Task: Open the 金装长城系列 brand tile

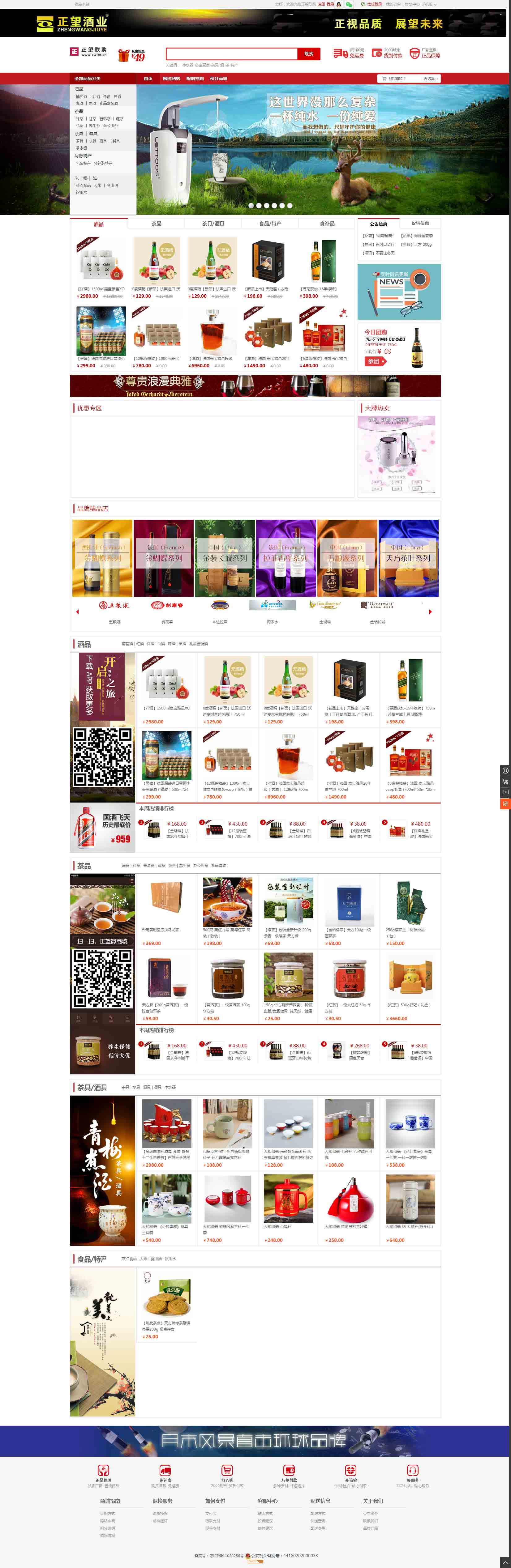Action: (x=225, y=558)
